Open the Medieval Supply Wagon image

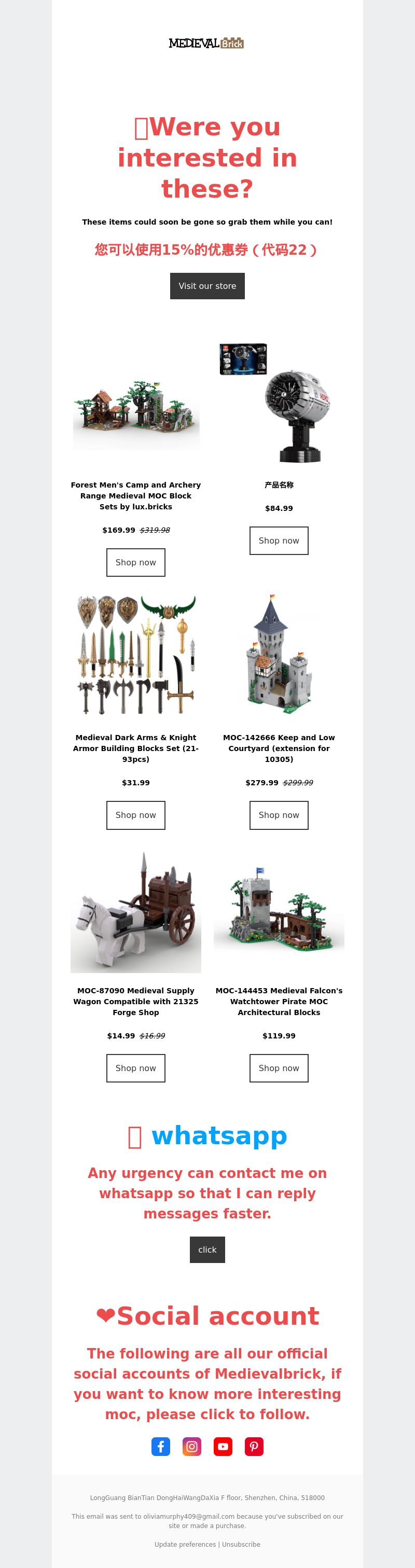136,913
